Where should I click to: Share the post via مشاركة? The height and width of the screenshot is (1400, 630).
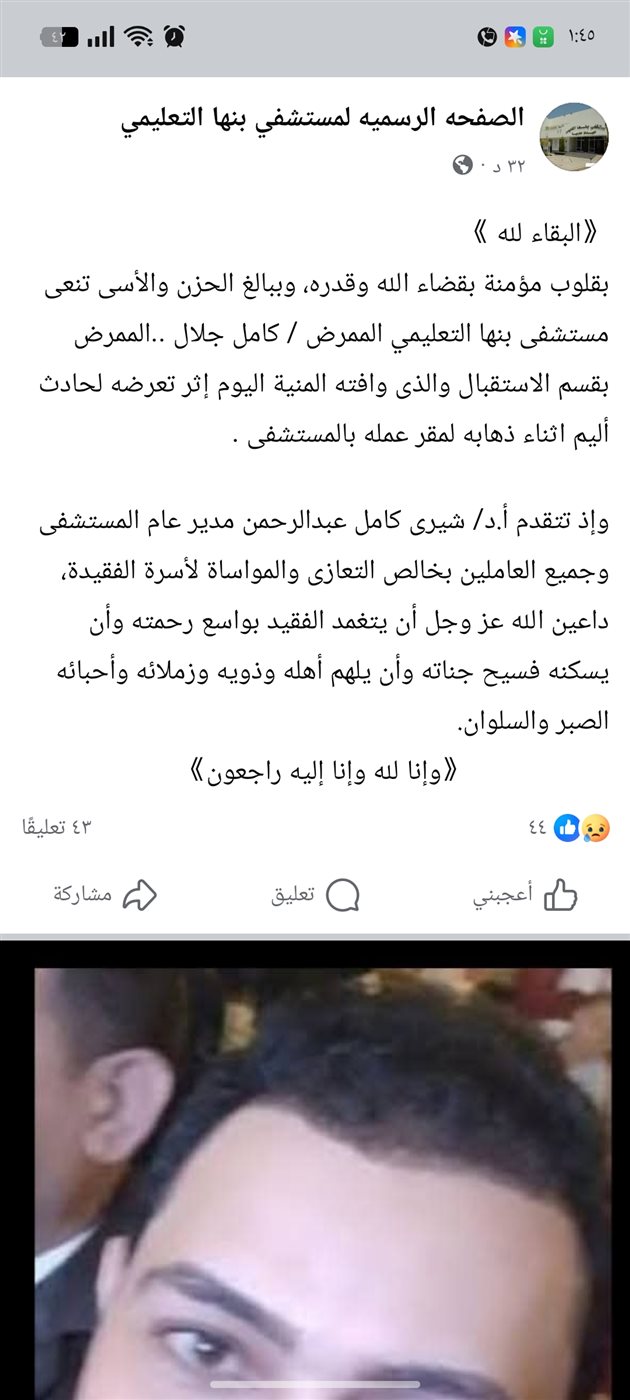point(105,895)
